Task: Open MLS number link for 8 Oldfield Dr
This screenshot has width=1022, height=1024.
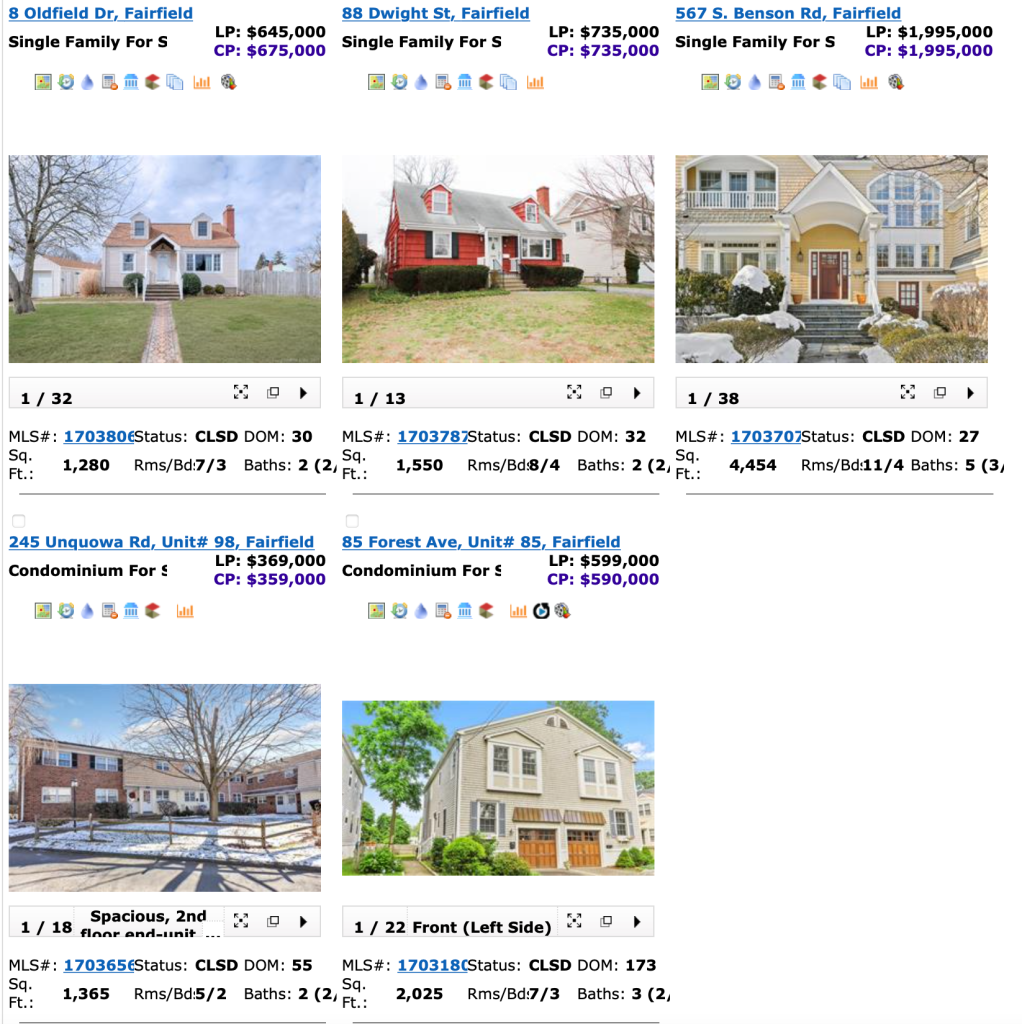Action: tap(98, 437)
